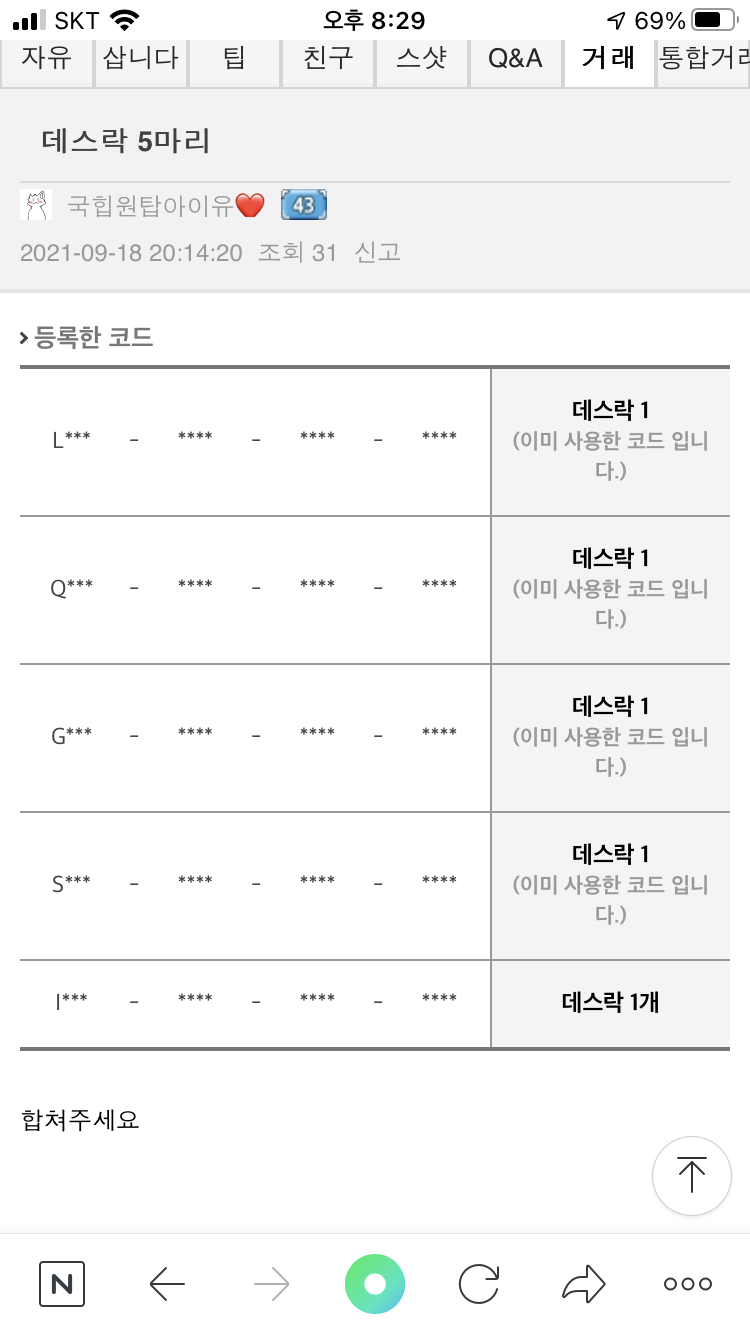Tap the green search circle button

tap(375, 1284)
